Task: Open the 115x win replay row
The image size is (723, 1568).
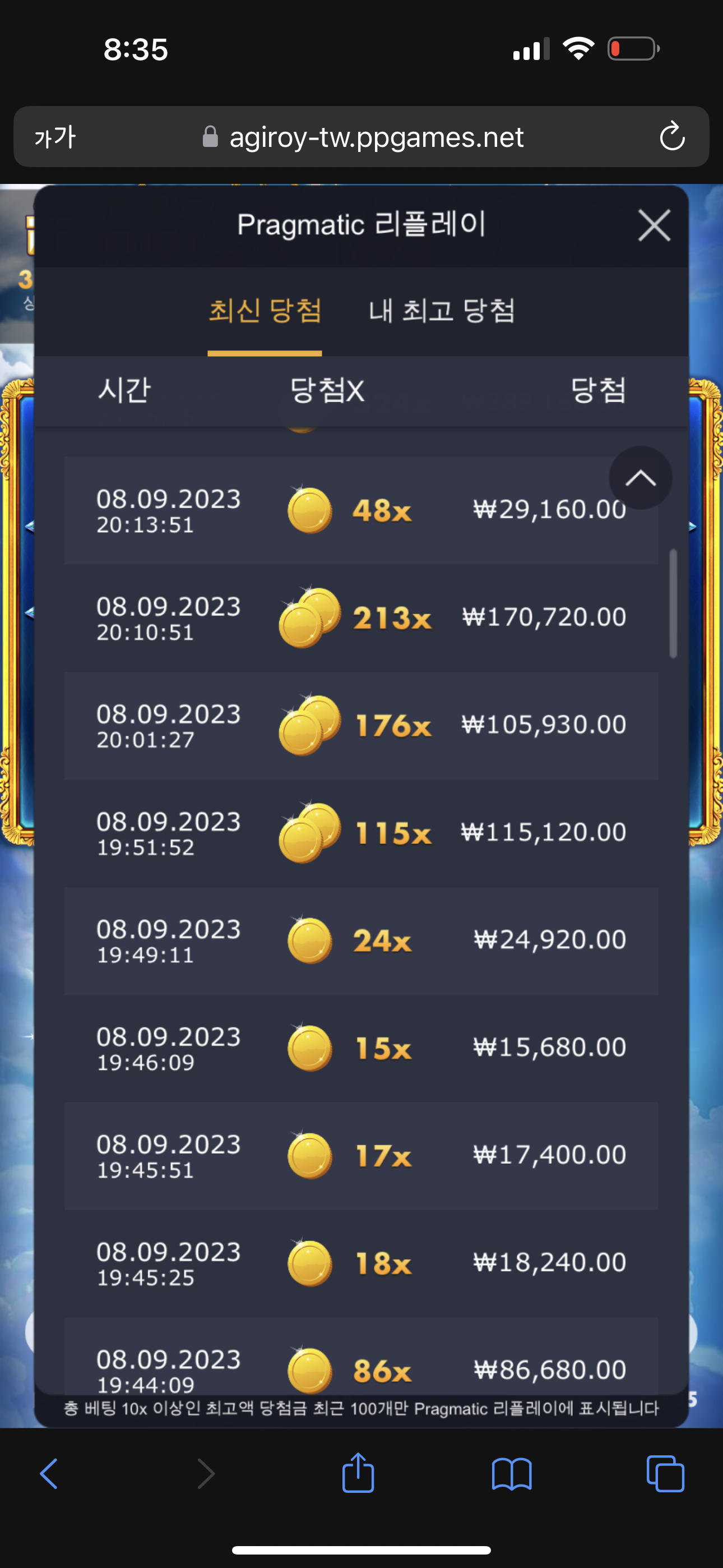Action: 361,833
